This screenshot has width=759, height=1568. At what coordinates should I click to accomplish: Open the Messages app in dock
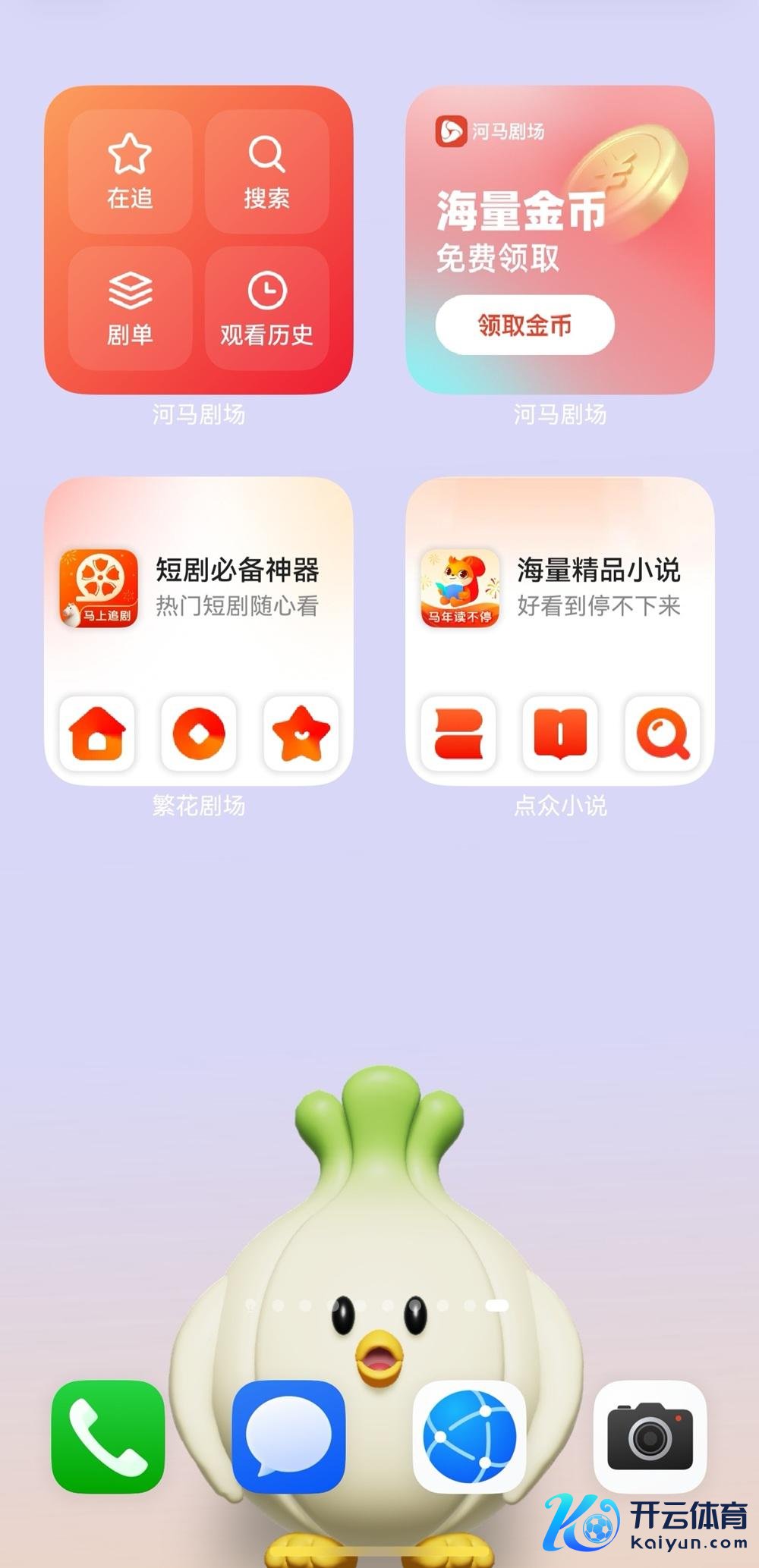288,1436
